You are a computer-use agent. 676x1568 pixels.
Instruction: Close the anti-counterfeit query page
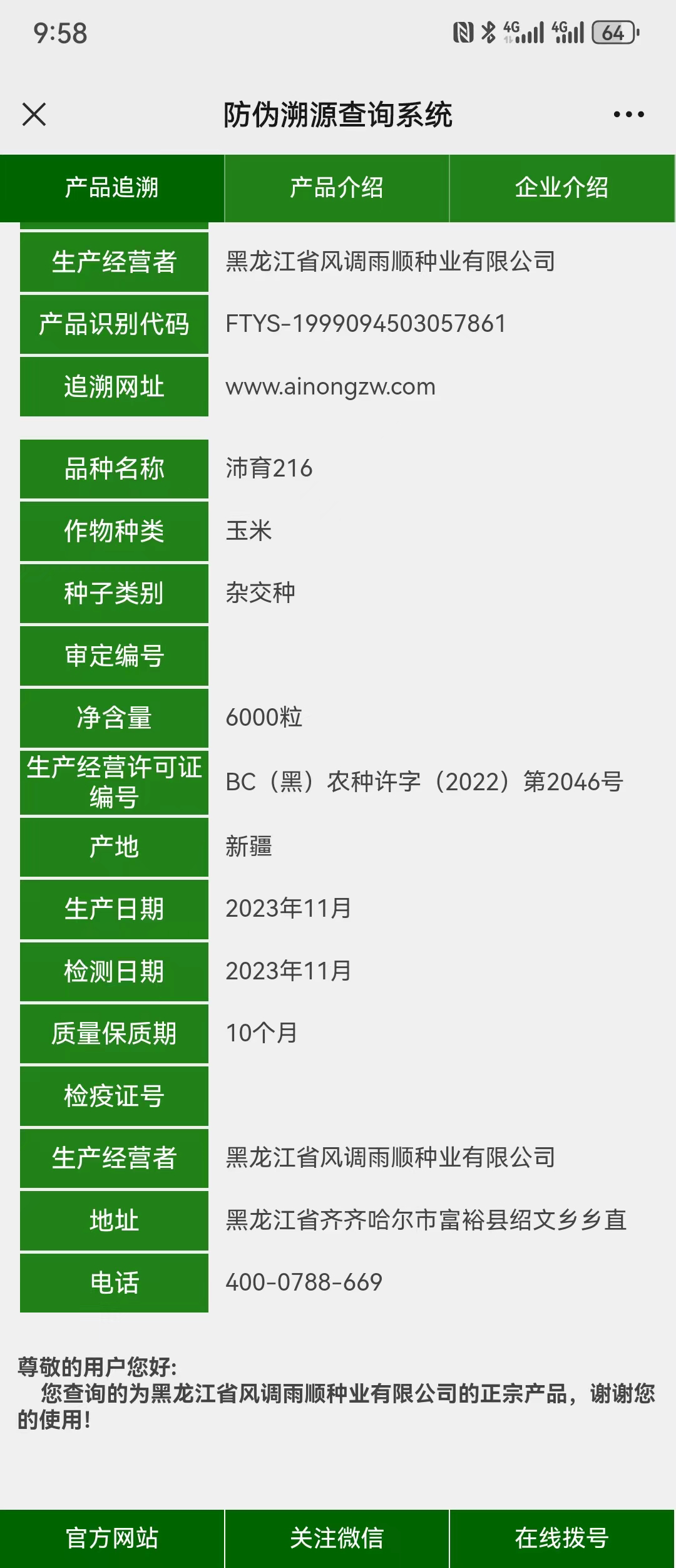point(34,115)
